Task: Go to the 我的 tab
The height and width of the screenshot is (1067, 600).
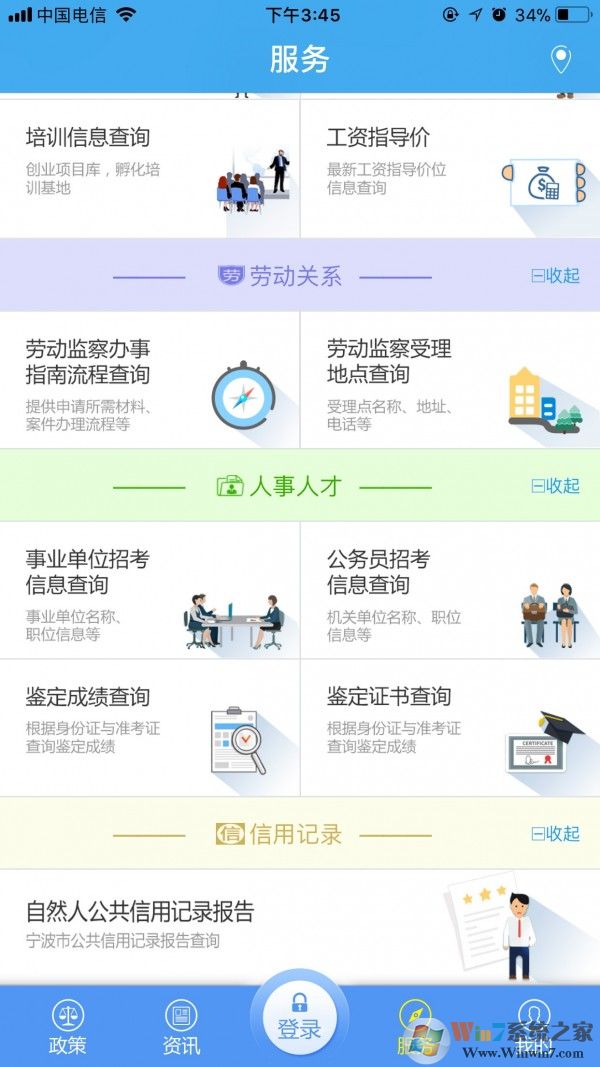Action: tap(534, 1027)
